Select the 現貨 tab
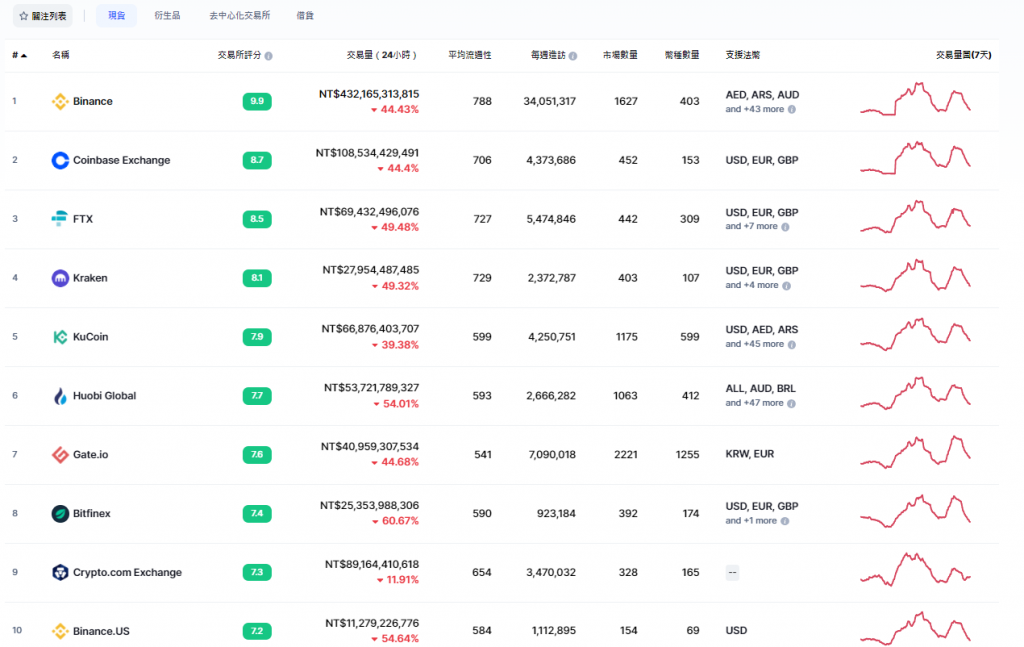This screenshot has height=647, width=1024. 116,16
